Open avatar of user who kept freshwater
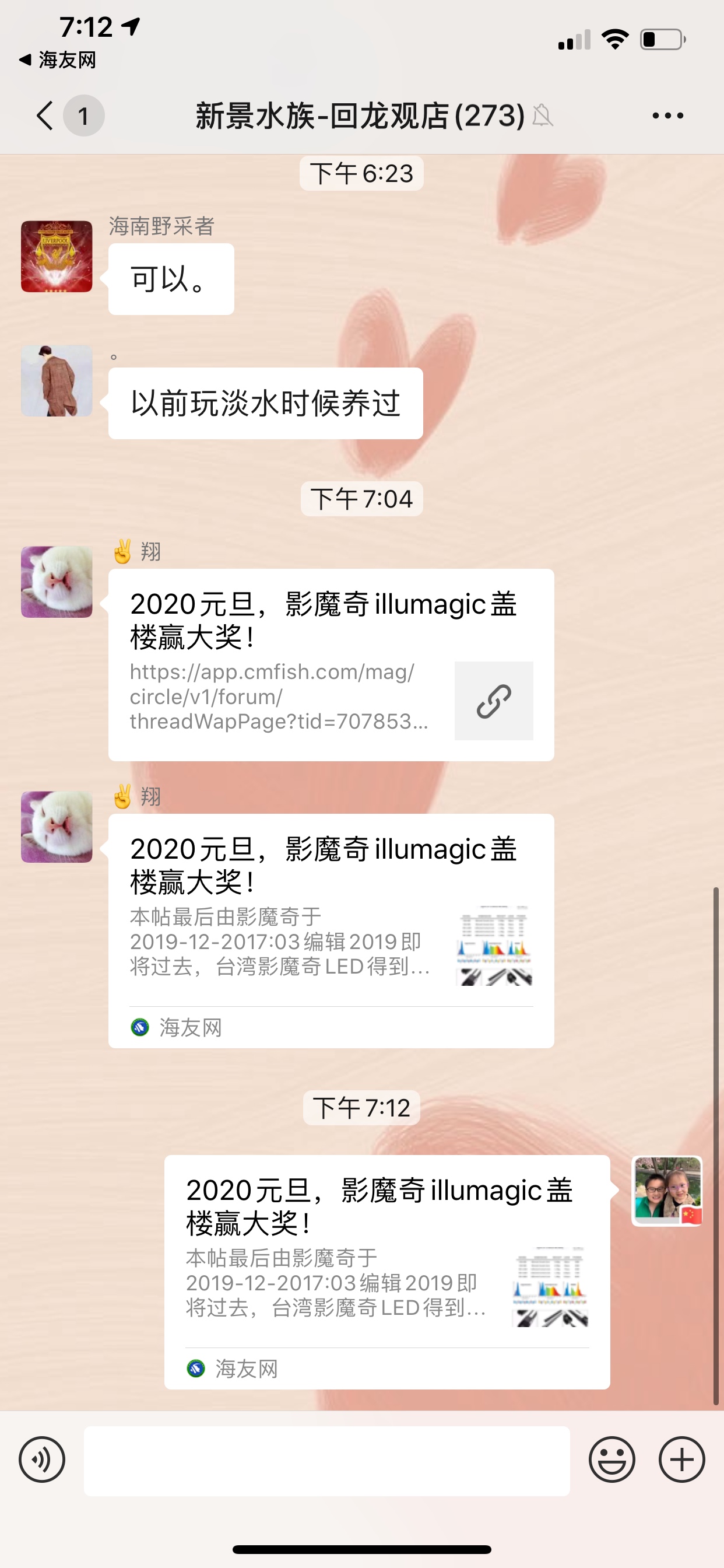 (57, 381)
